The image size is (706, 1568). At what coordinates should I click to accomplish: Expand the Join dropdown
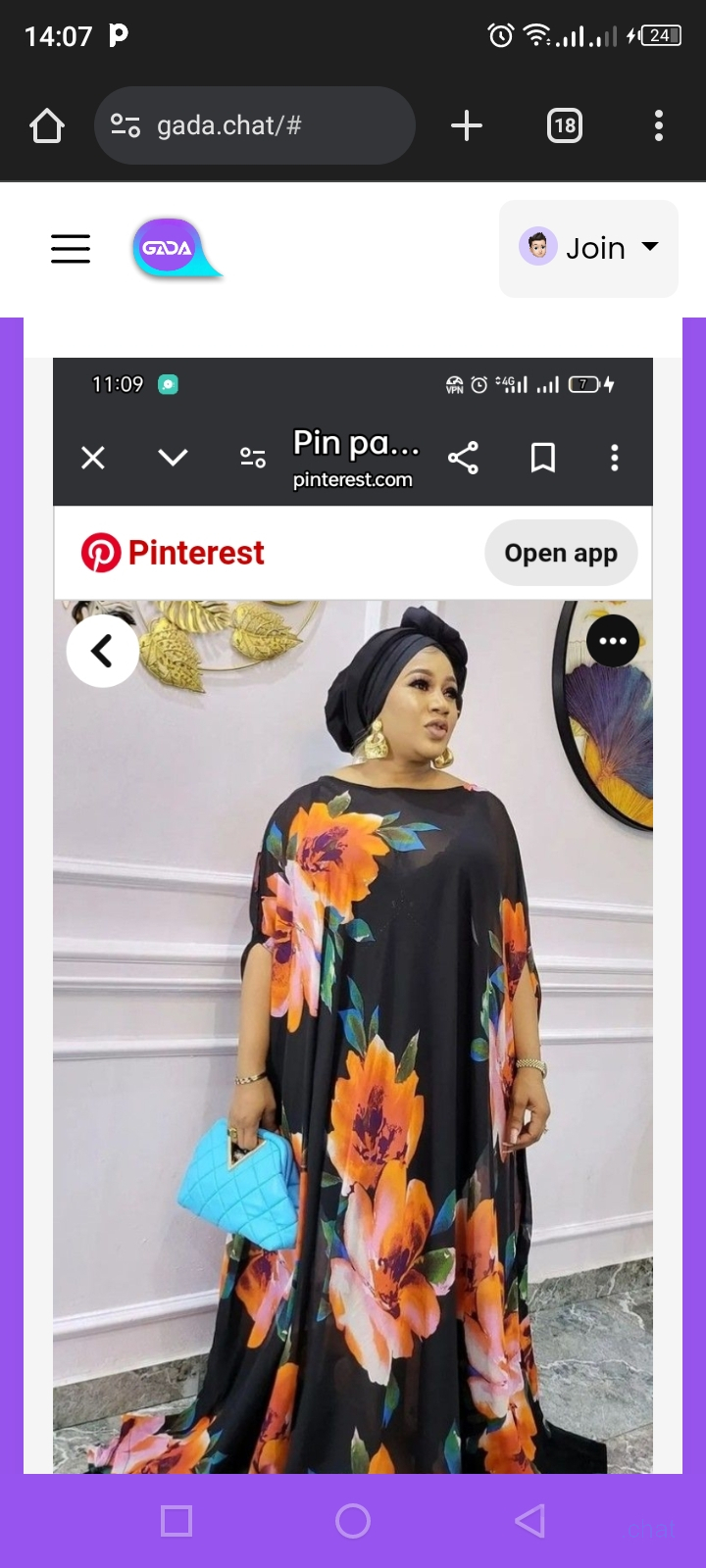pos(589,249)
